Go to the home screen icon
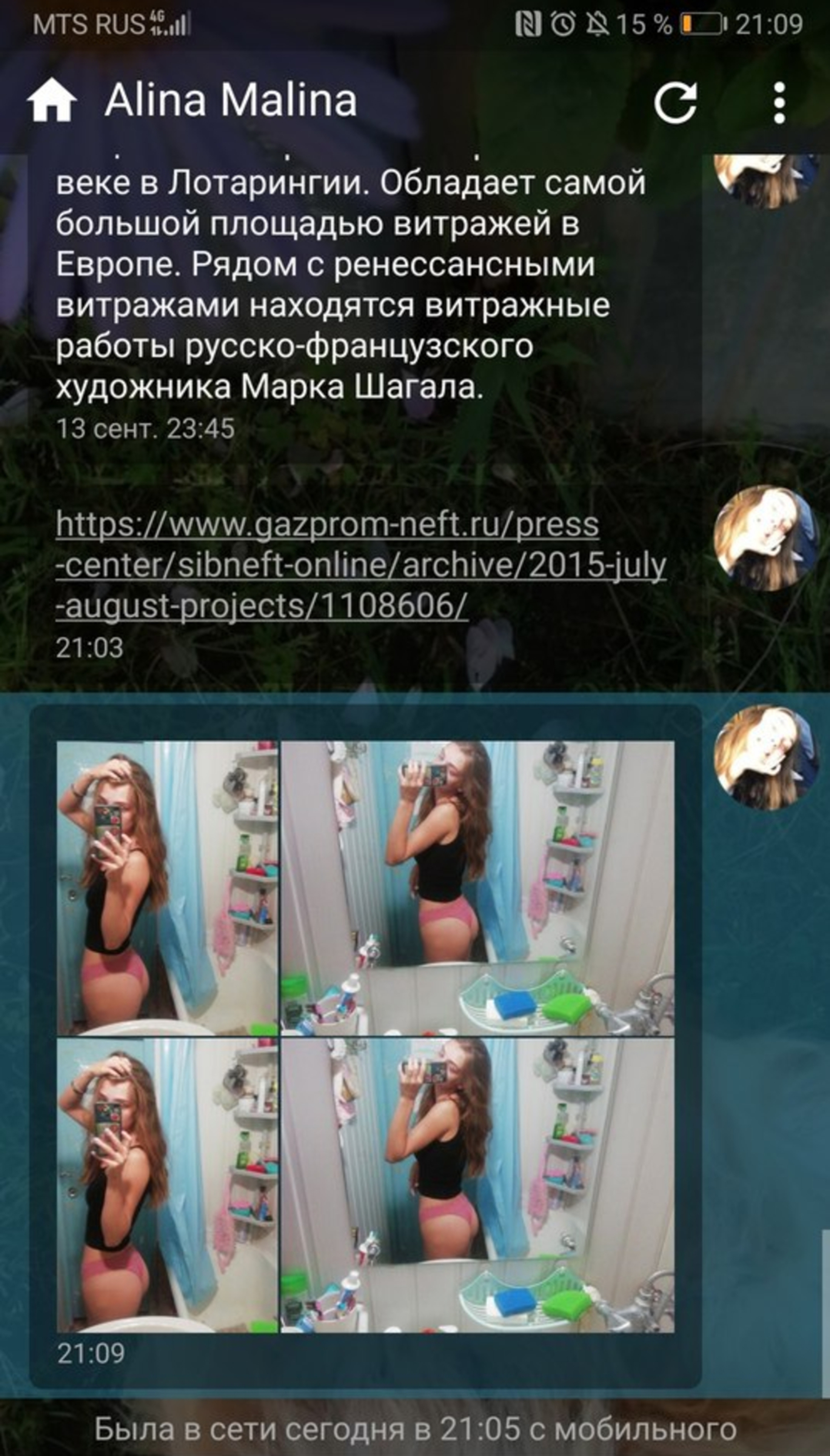The height and width of the screenshot is (1456, 830). point(51,100)
